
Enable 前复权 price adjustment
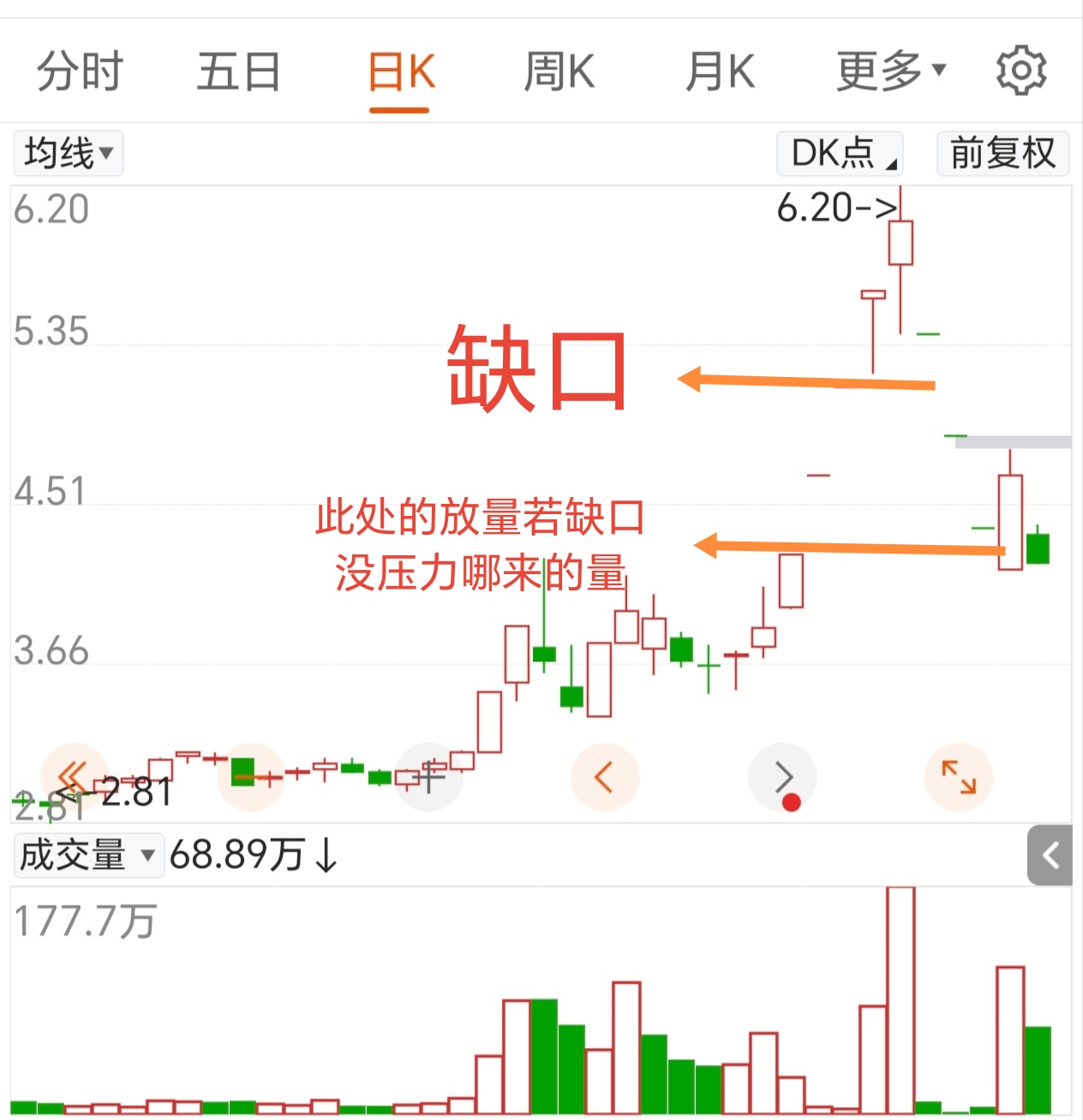1002,153
